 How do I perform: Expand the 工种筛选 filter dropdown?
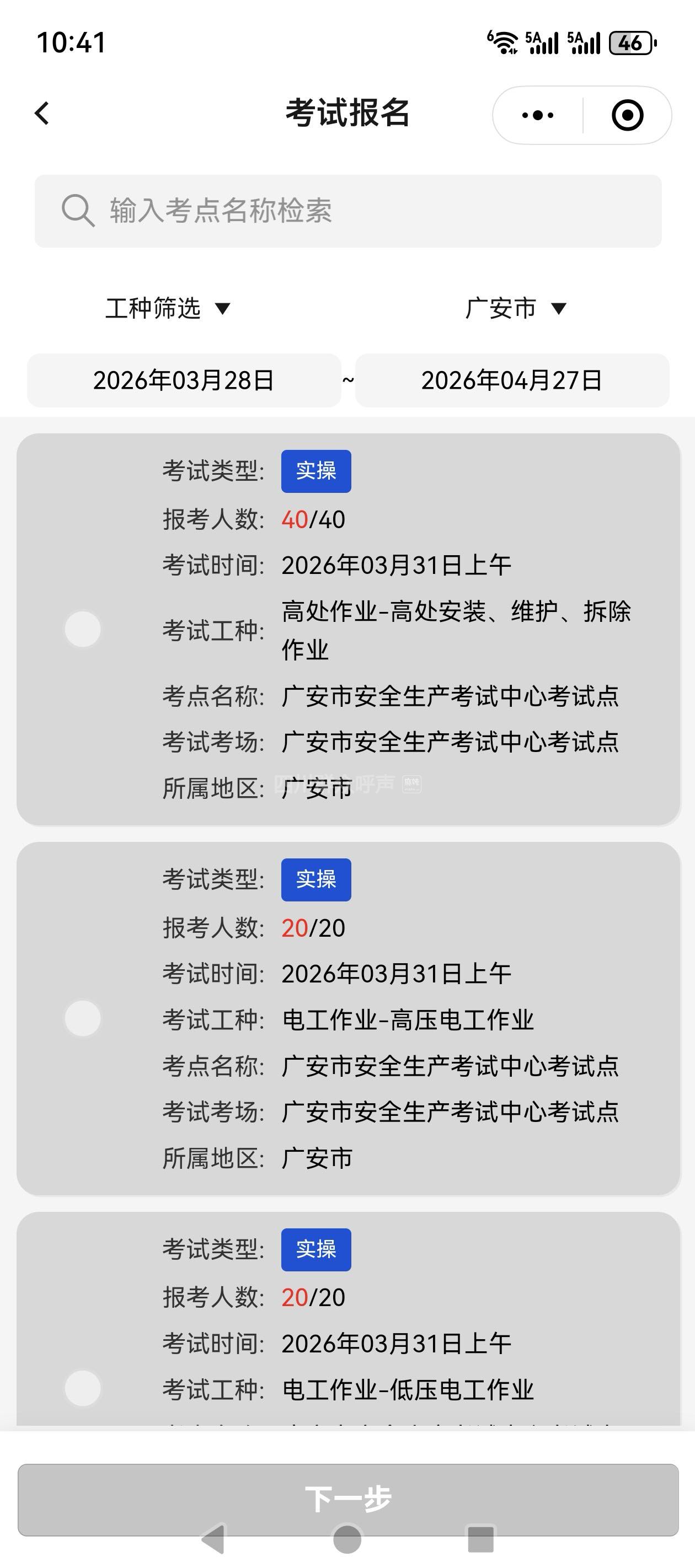pos(168,309)
